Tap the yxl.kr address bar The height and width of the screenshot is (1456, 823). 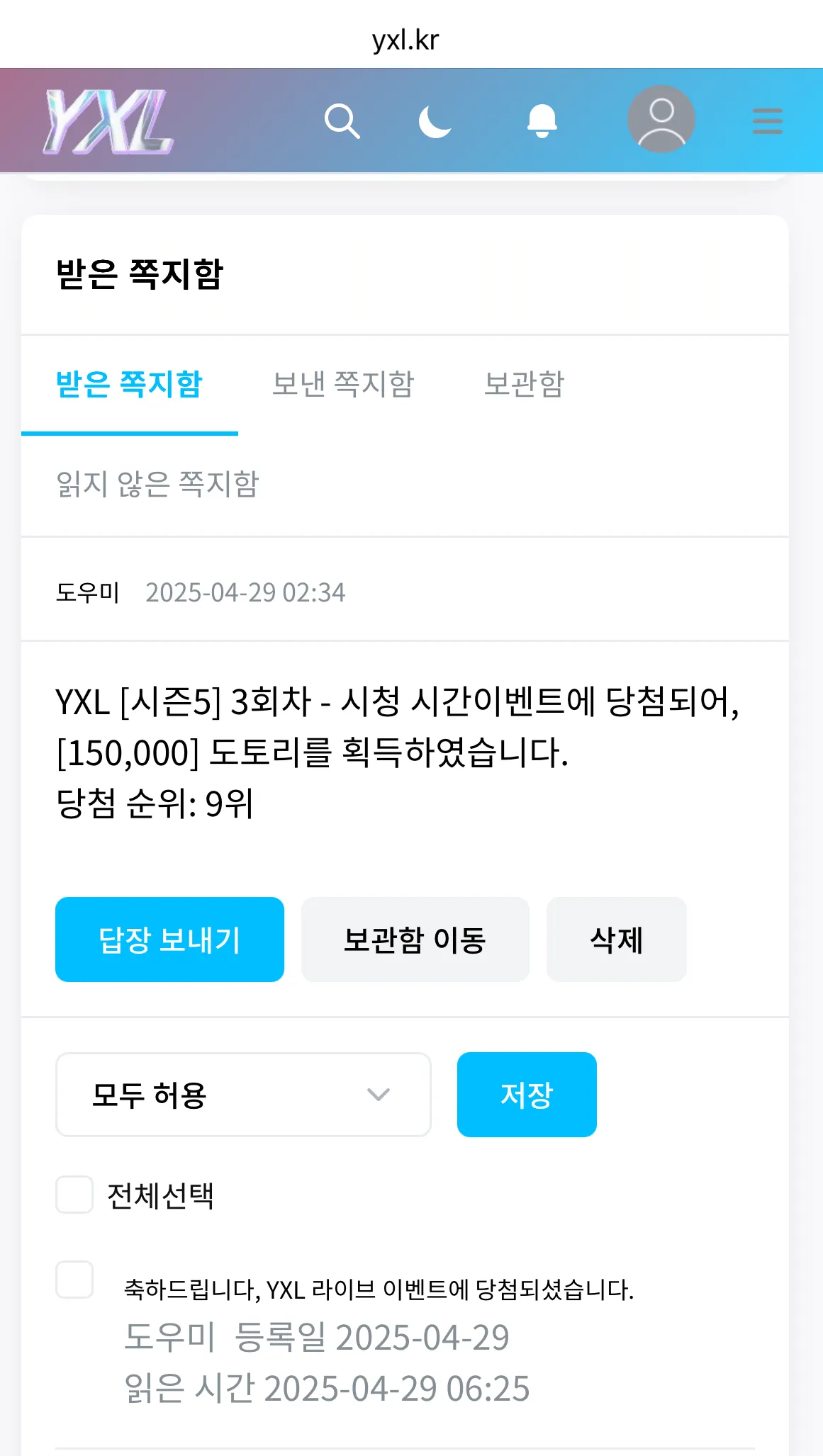[x=411, y=40]
